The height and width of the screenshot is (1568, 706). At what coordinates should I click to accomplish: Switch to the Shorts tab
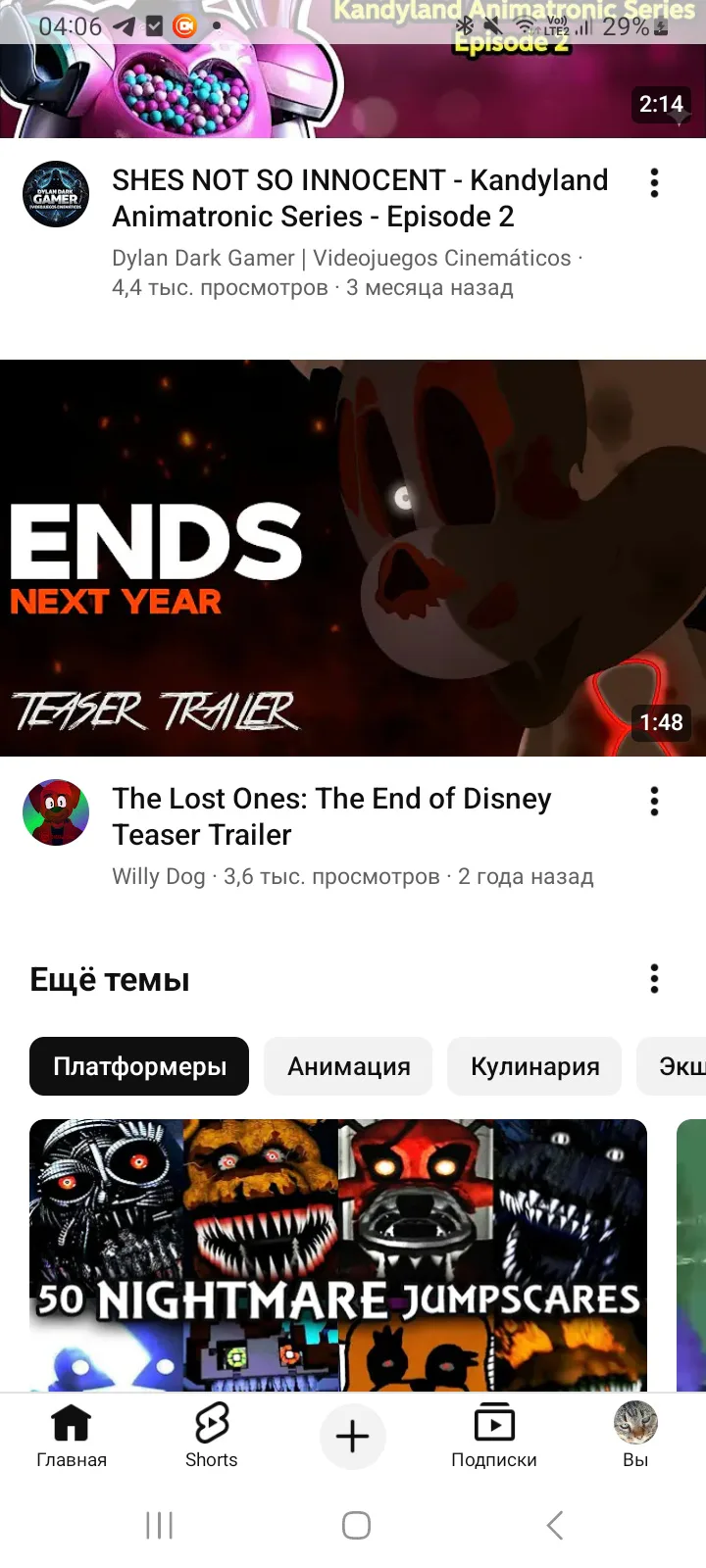(212, 1436)
